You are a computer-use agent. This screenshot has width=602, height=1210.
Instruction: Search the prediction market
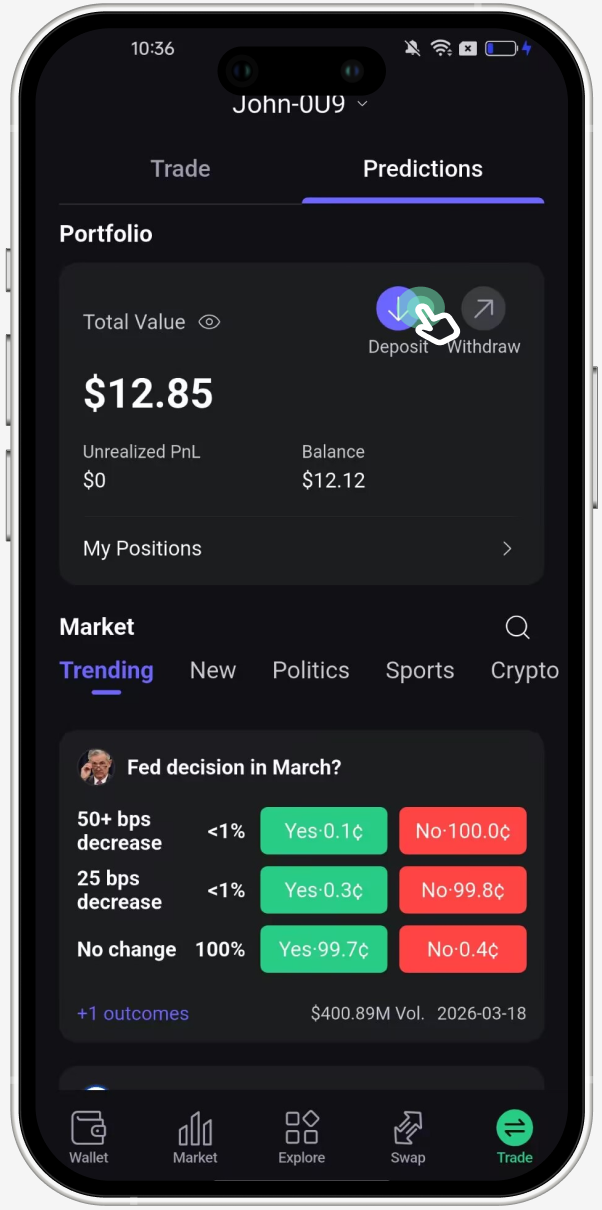pyautogui.click(x=517, y=627)
